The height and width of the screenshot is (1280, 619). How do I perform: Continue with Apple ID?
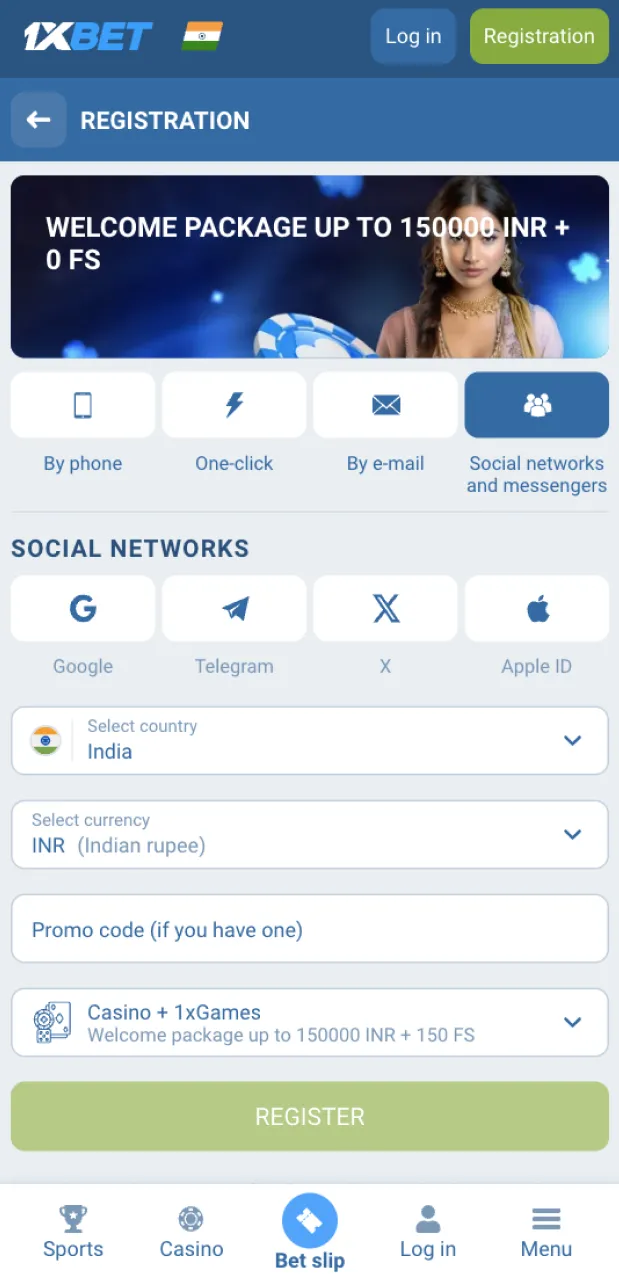(537, 608)
